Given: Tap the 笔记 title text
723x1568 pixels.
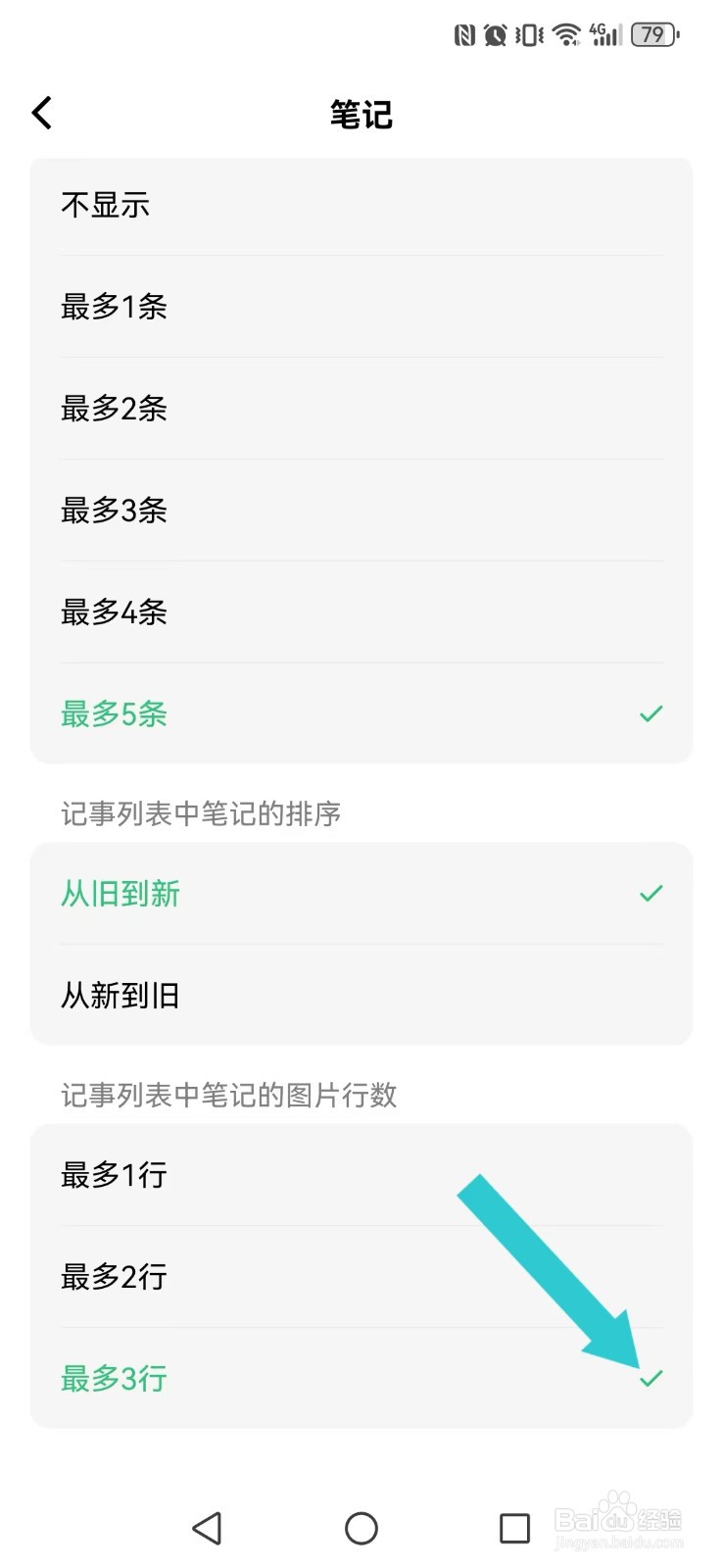Looking at the screenshot, I should click(x=361, y=113).
